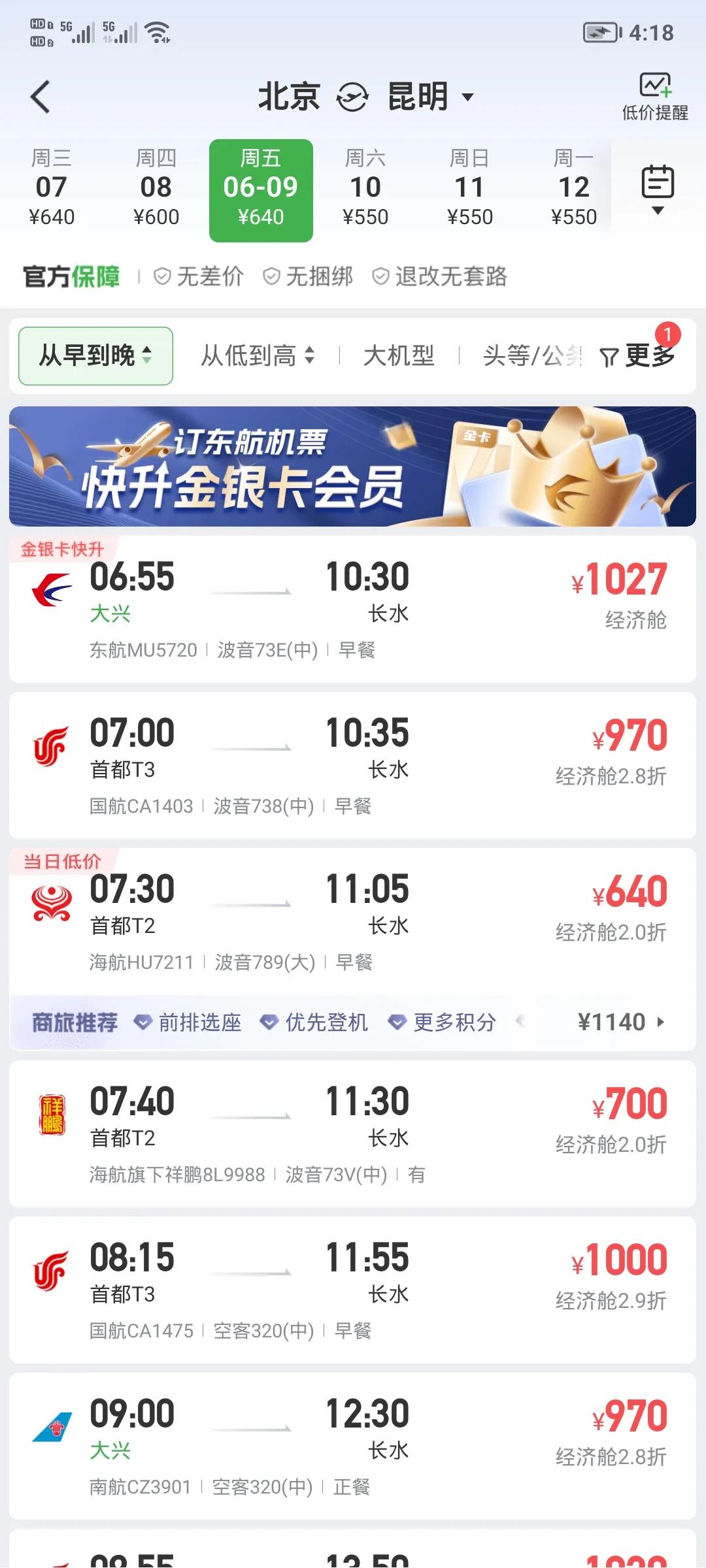The image size is (706, 1568).
Task: Toggle the 头等/公务 cabin filter
Action: (x=529, y=356)
